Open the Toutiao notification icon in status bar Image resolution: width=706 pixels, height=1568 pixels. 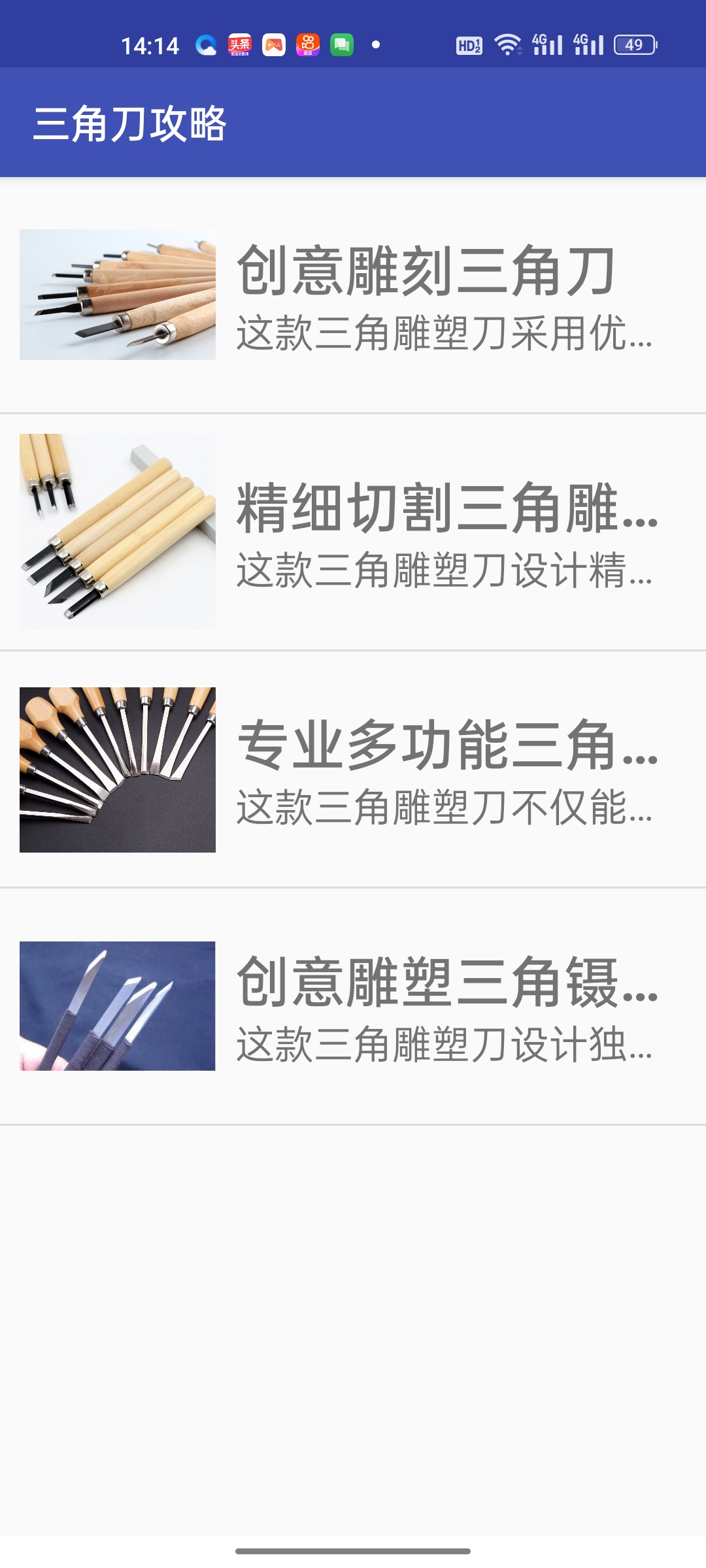[239, 45]
